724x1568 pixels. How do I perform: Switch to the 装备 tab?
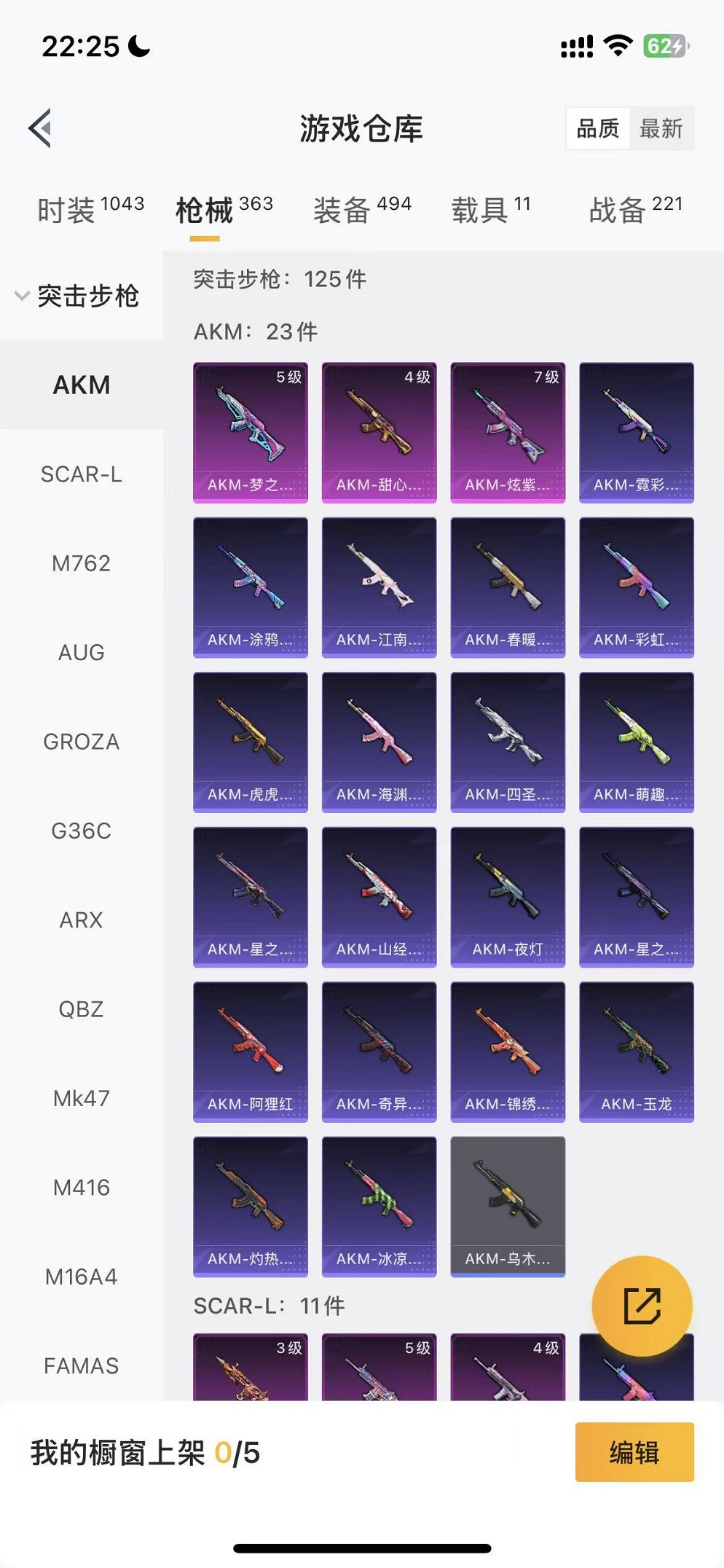[x=362, y=210]
